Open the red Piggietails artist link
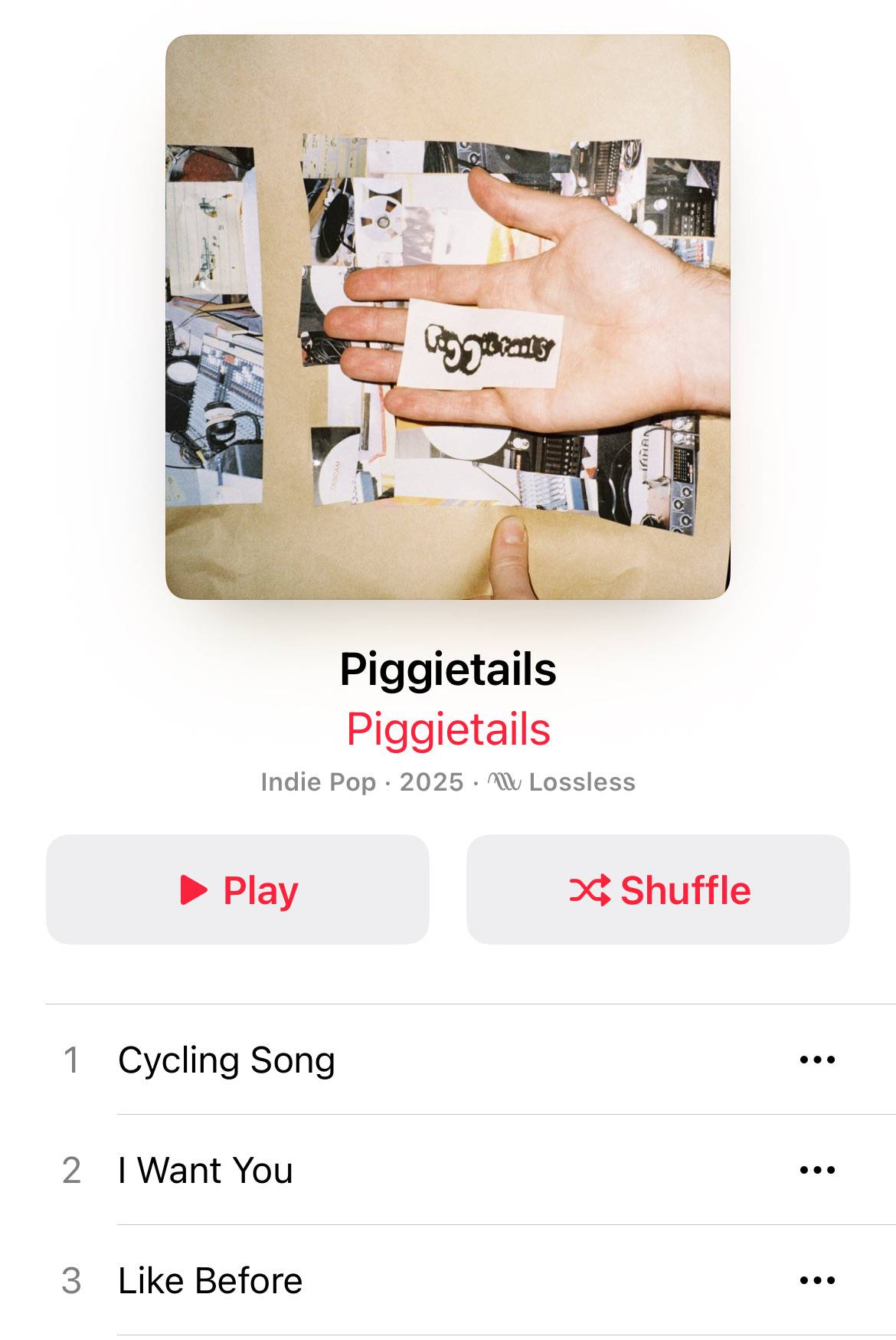The image size is (896, 1340). pyautogui.click(x=448, y=729)
